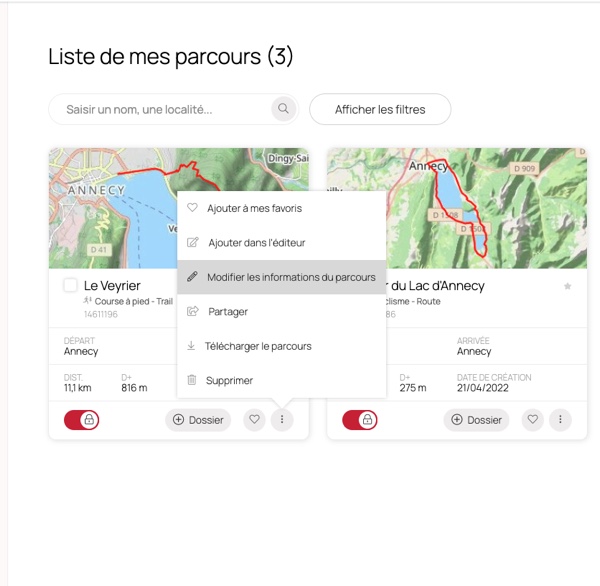Add Lac d'Annecy route to Dossier
The height and width of the screenshot is (586, 600).
[476, 420]
